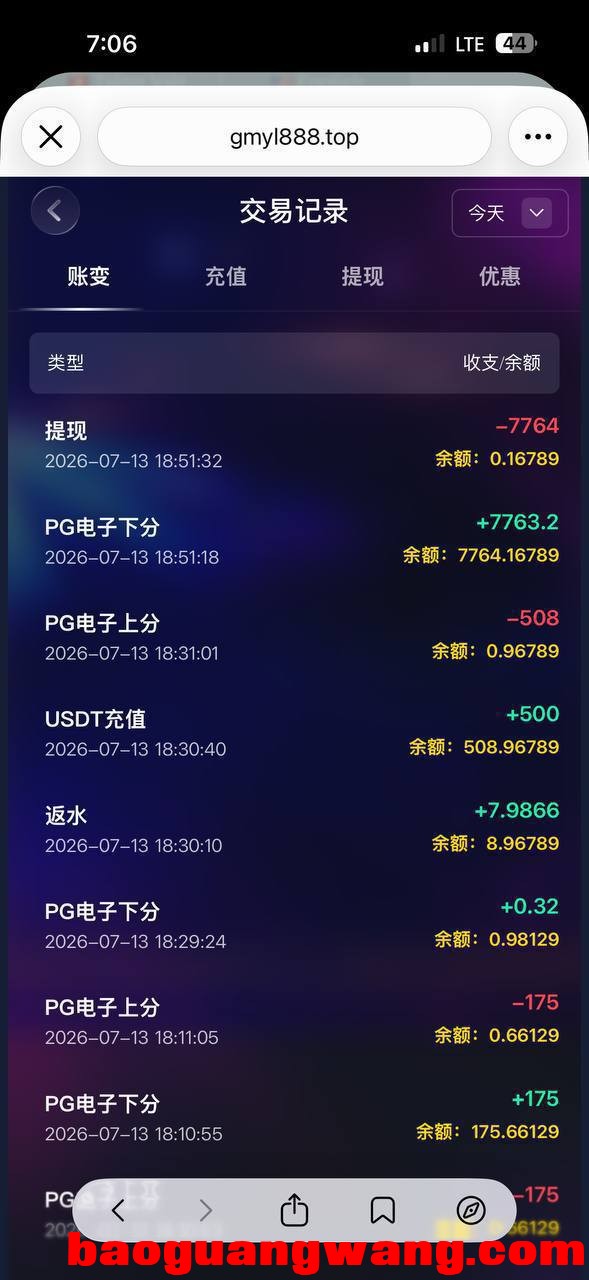Close the in-app browser page
This screenshot has width=589, height=1280.
51,137
